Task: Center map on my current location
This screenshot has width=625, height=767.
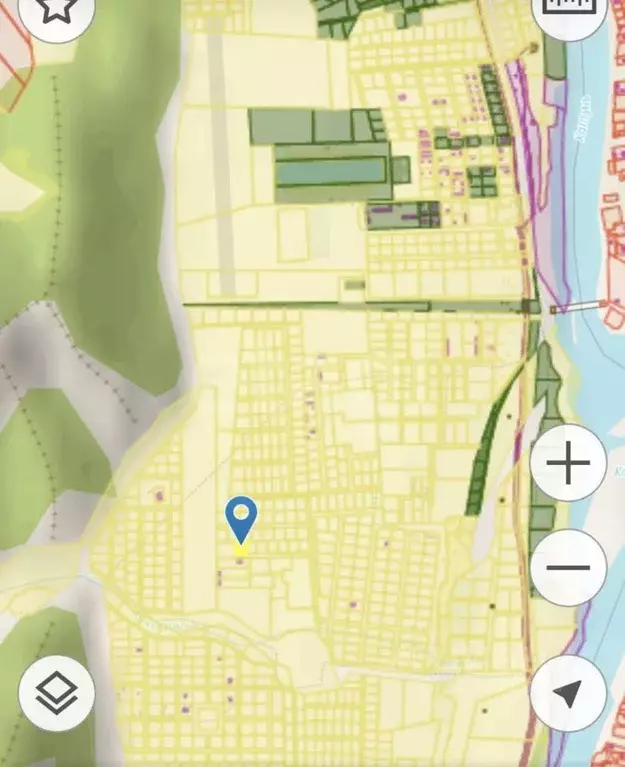Action: 568,693
